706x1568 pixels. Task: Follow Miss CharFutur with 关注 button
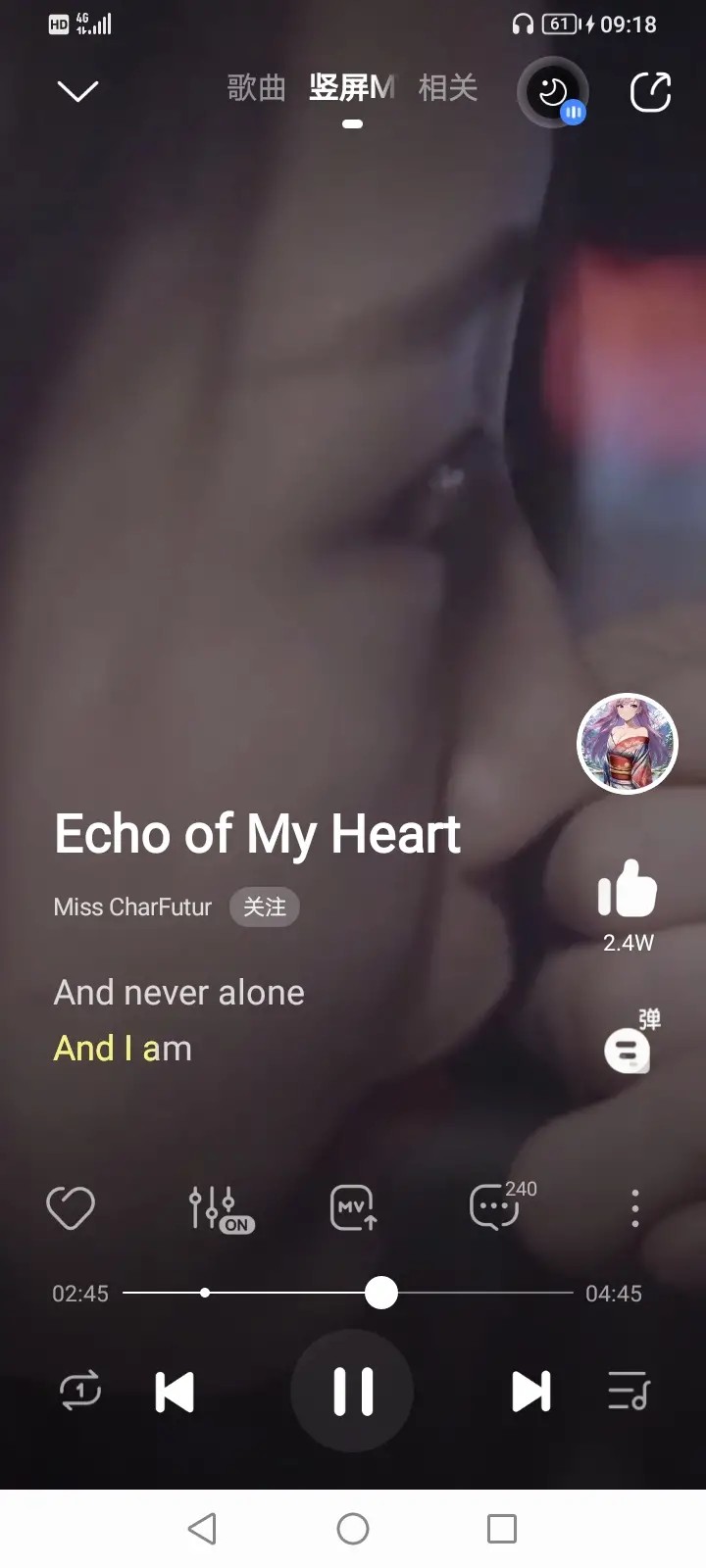click(265, 907)
